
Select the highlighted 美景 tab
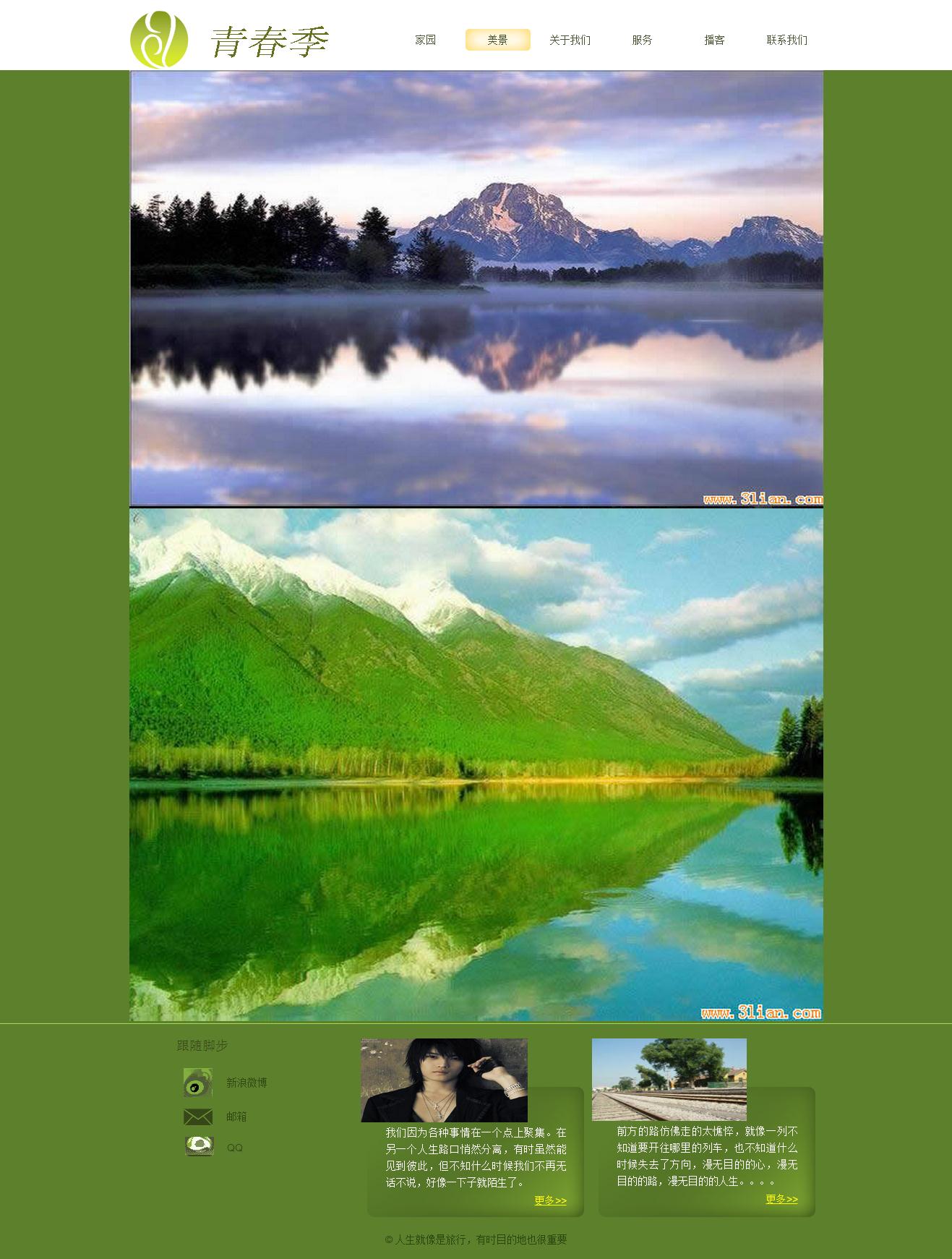tap(497, 40)
